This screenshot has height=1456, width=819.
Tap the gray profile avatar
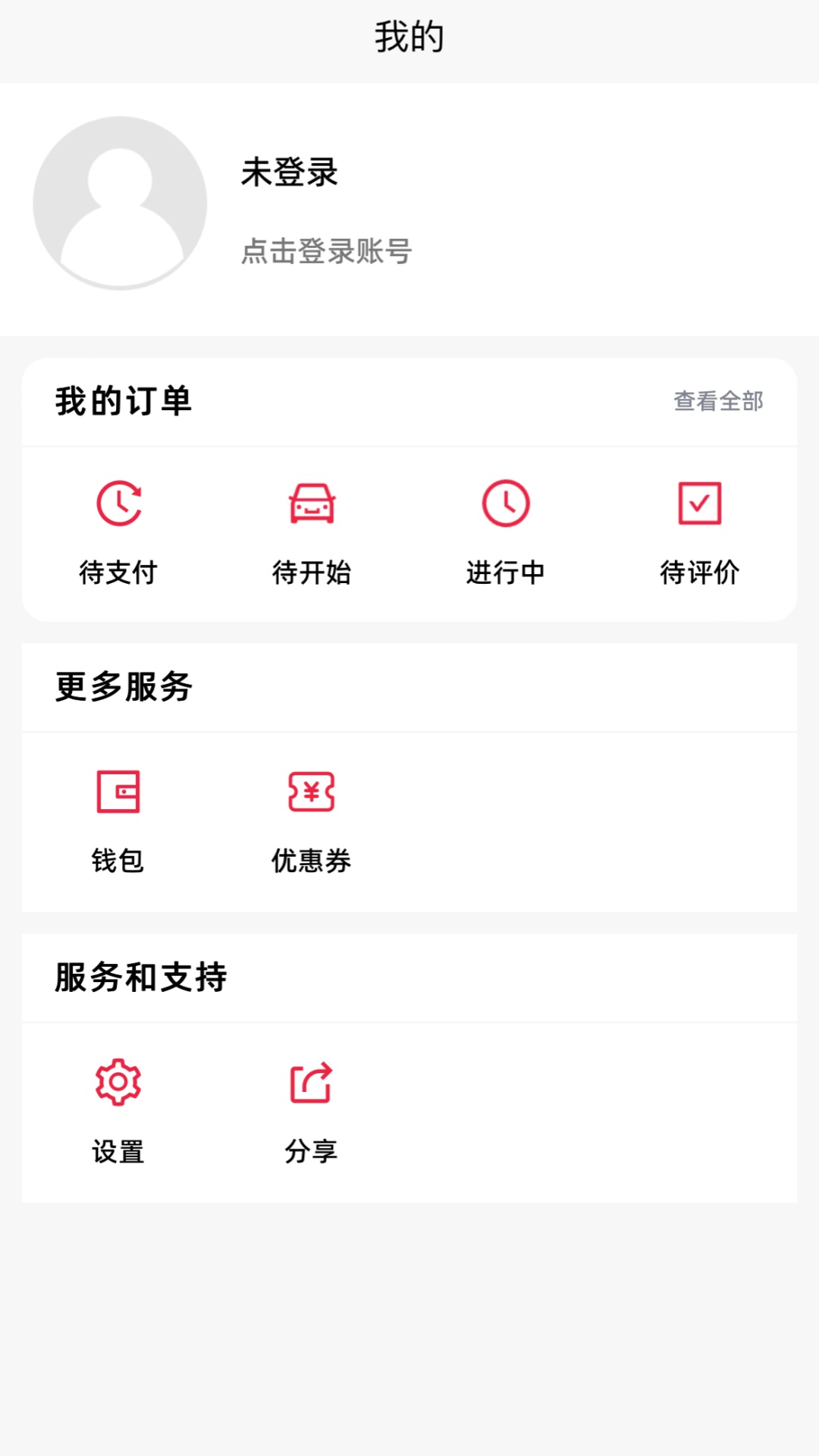pyautogui.click(x=120, y=202)
